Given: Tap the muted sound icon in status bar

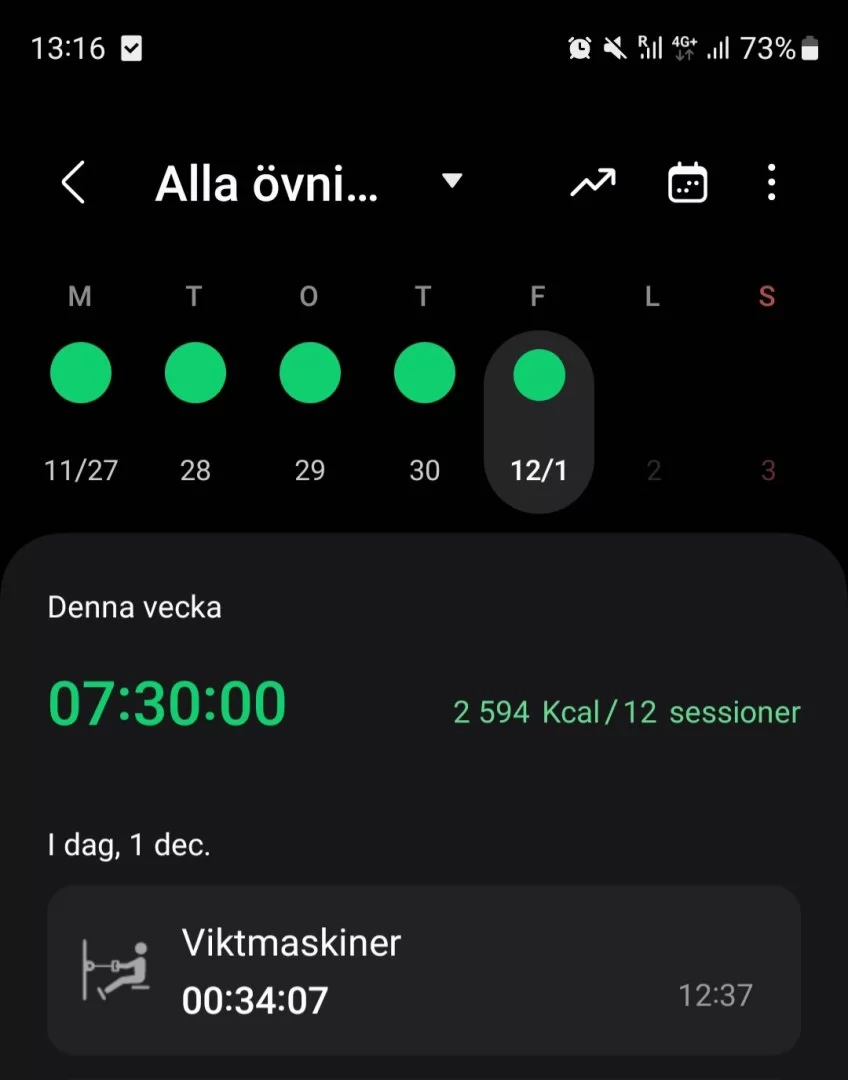Looking at the screenshot, I should pyautogui.click(x=617, y=48).
